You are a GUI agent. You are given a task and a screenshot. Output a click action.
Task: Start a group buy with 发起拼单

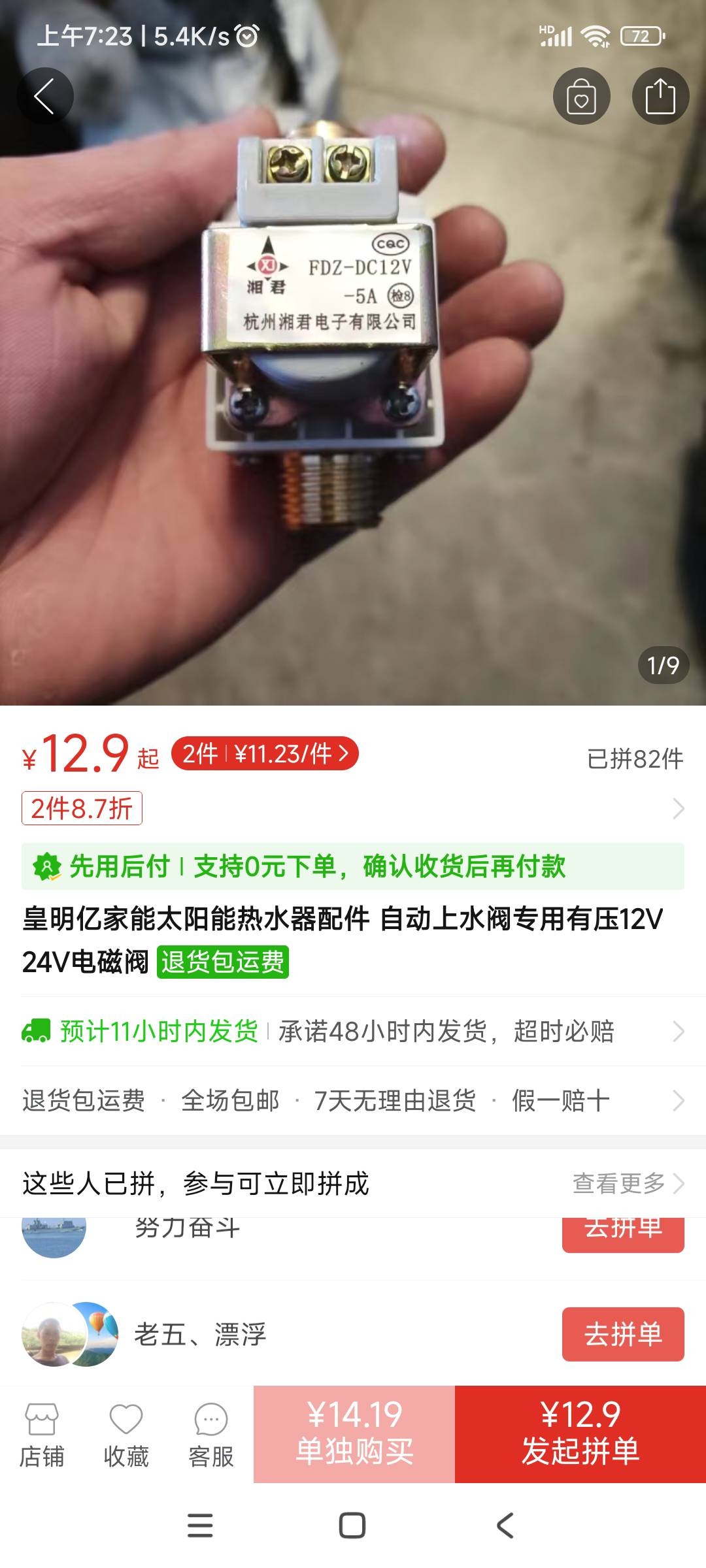point(580,1433)
